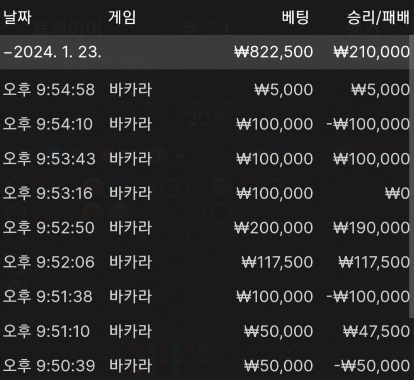Select the 오후 9:52:50 ₩200,000 bet row
The image size is (414, 380).
click(x=205, y=228)
